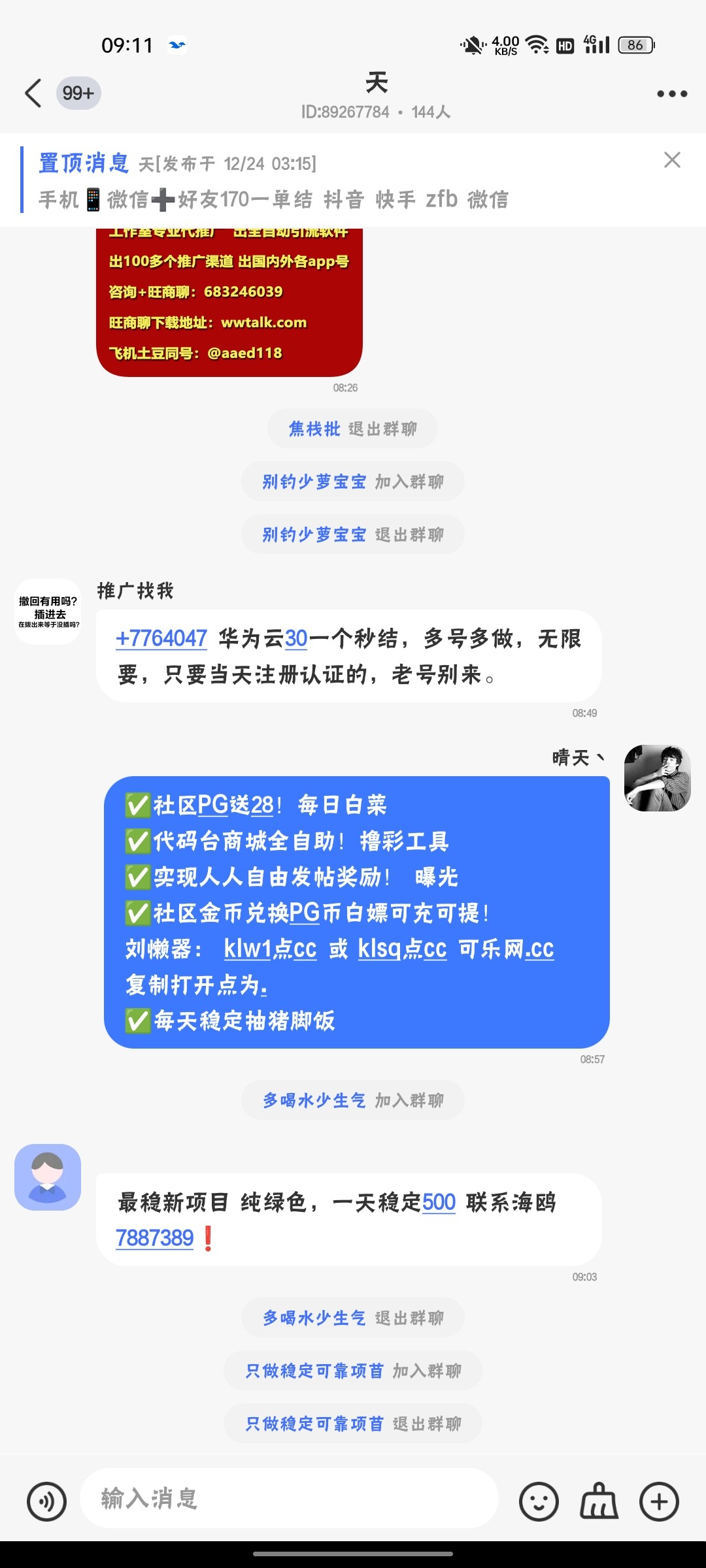Tap the 7887389 number link

tap(155, 1238)
